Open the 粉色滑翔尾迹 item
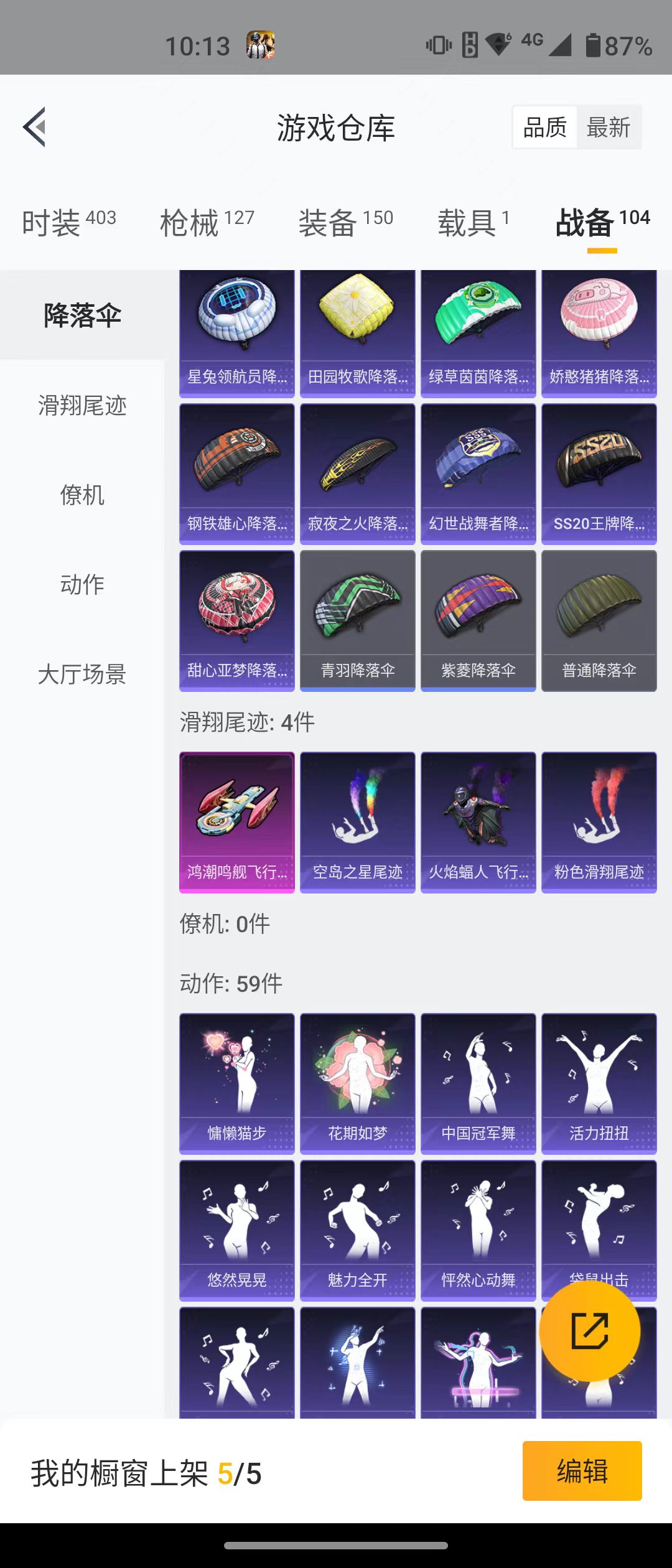This screenshot has height=1568, width=672. 599,822
